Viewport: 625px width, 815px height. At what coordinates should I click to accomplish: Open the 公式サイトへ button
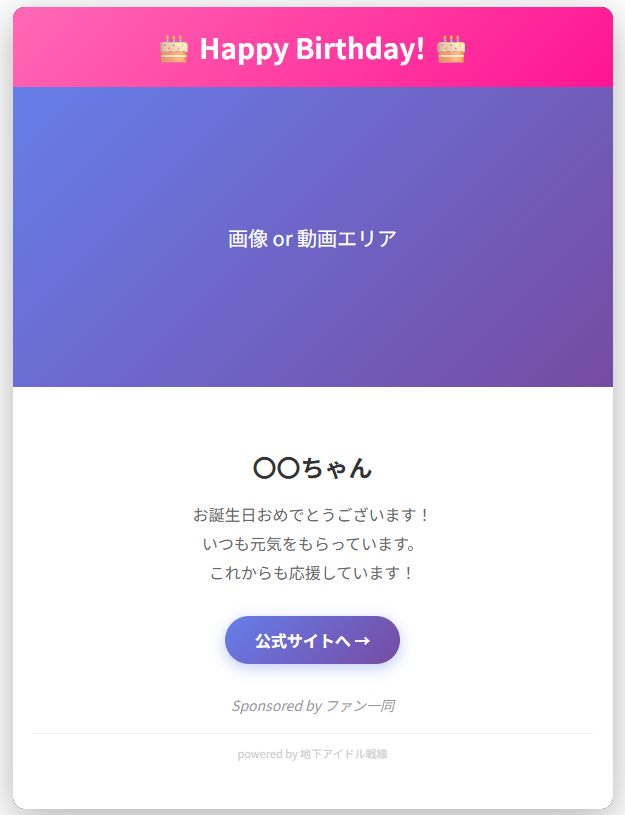tap(312, 640)
